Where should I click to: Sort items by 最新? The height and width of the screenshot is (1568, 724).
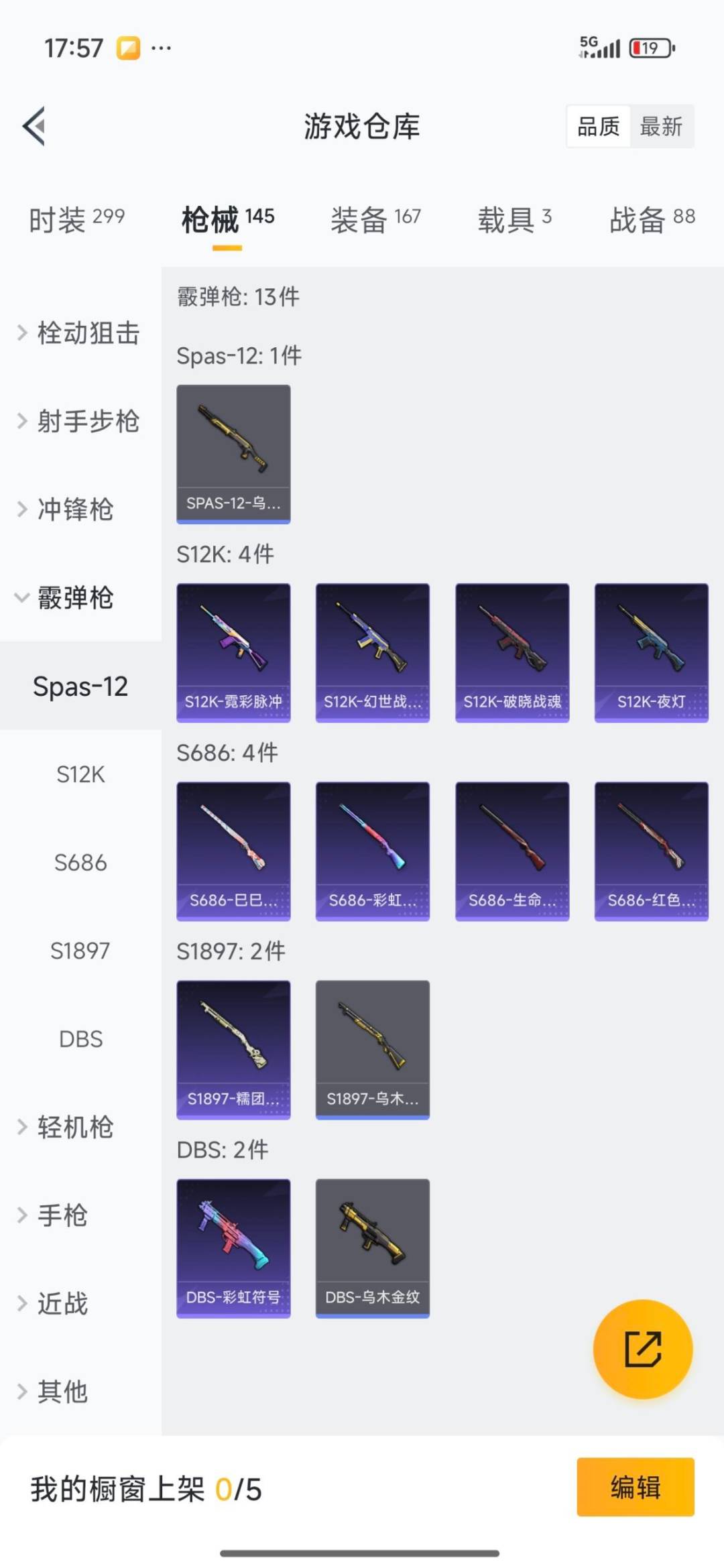[x=662, y=127]
